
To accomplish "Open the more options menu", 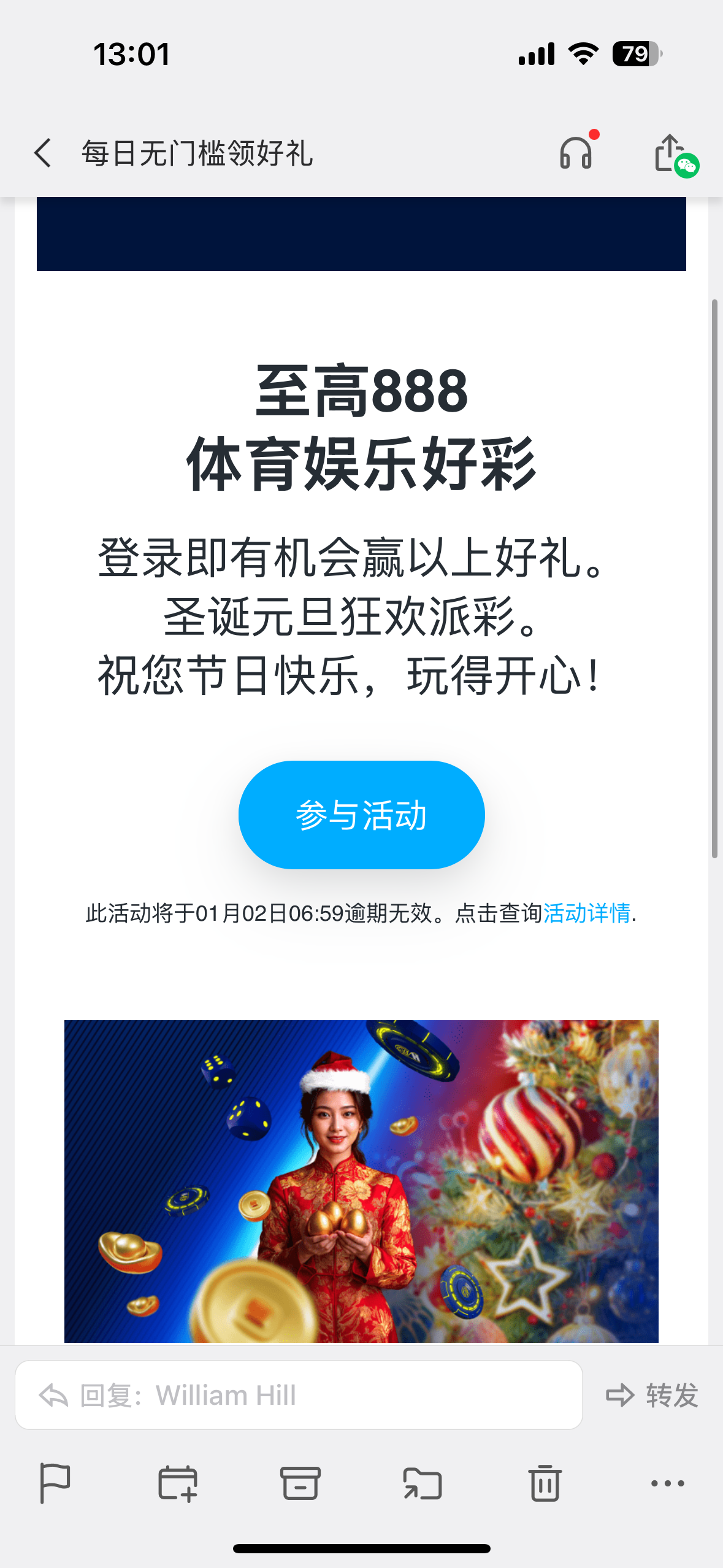I will (667, 1483).
